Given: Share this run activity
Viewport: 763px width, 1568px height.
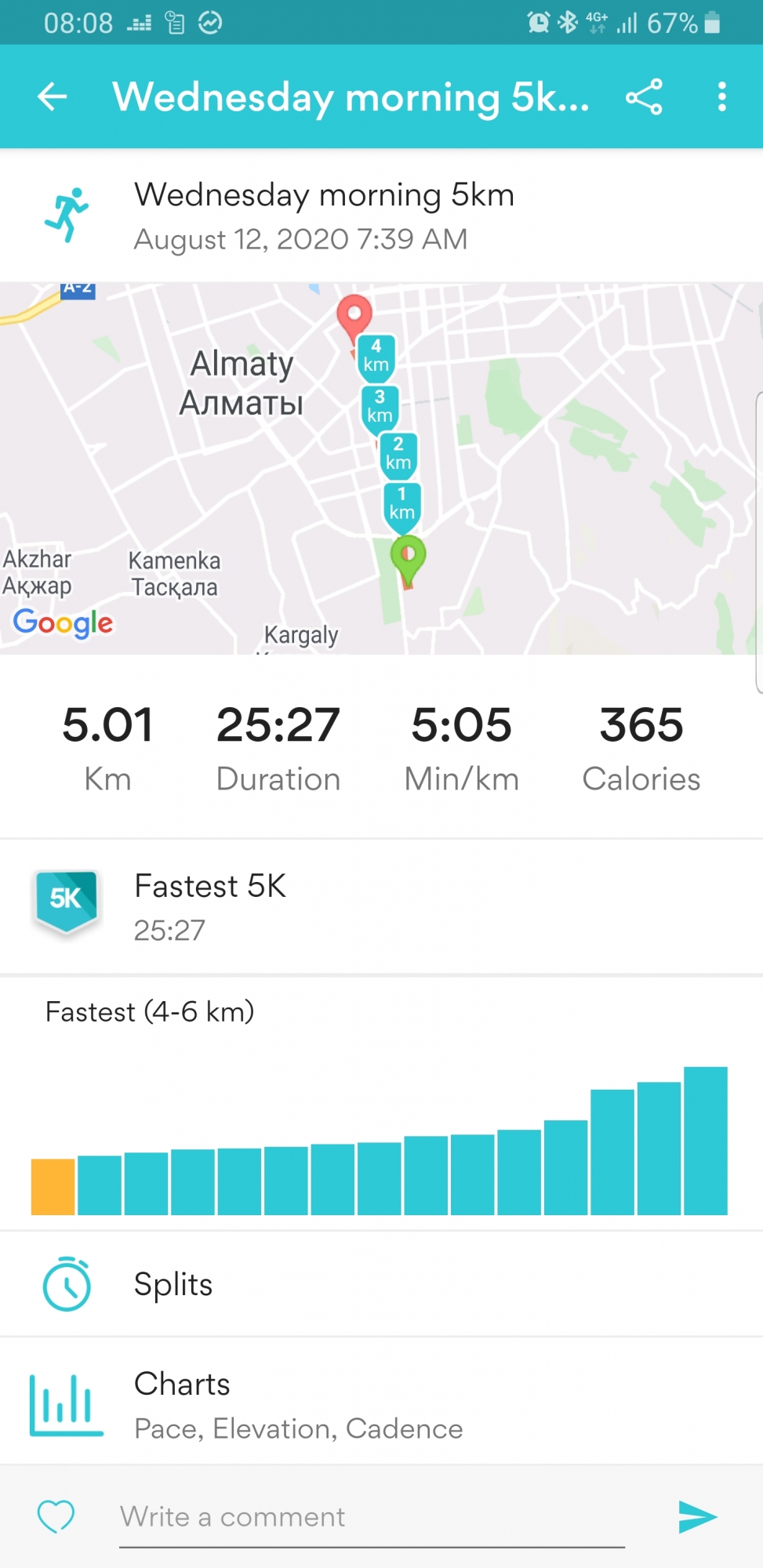Looking at the screenshot, I should tap(644, 97).
